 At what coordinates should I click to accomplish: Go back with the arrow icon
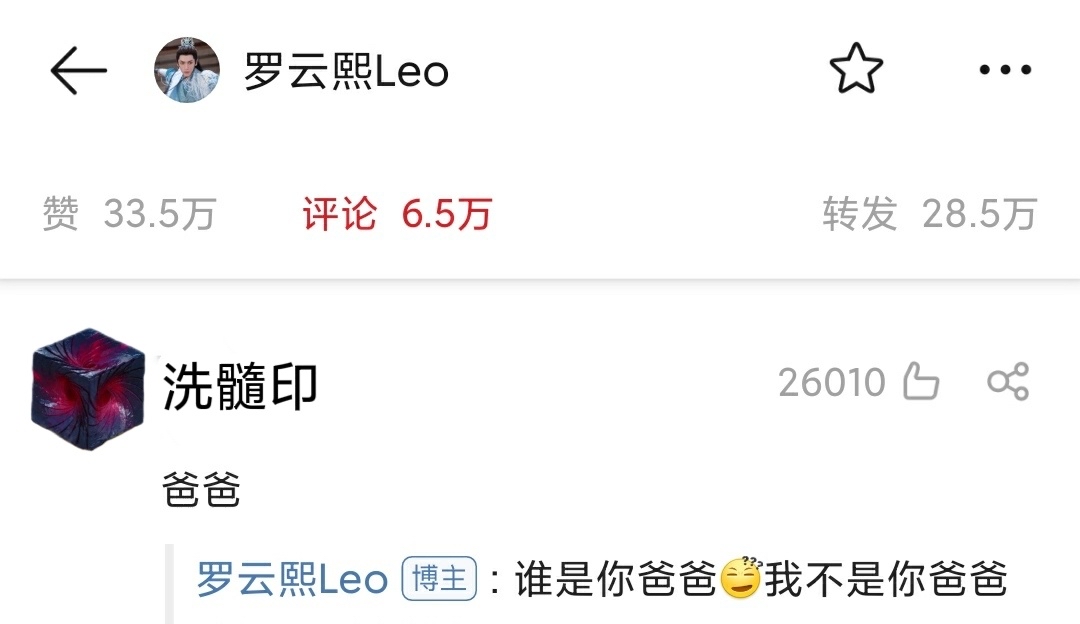(x=78, y=72)
